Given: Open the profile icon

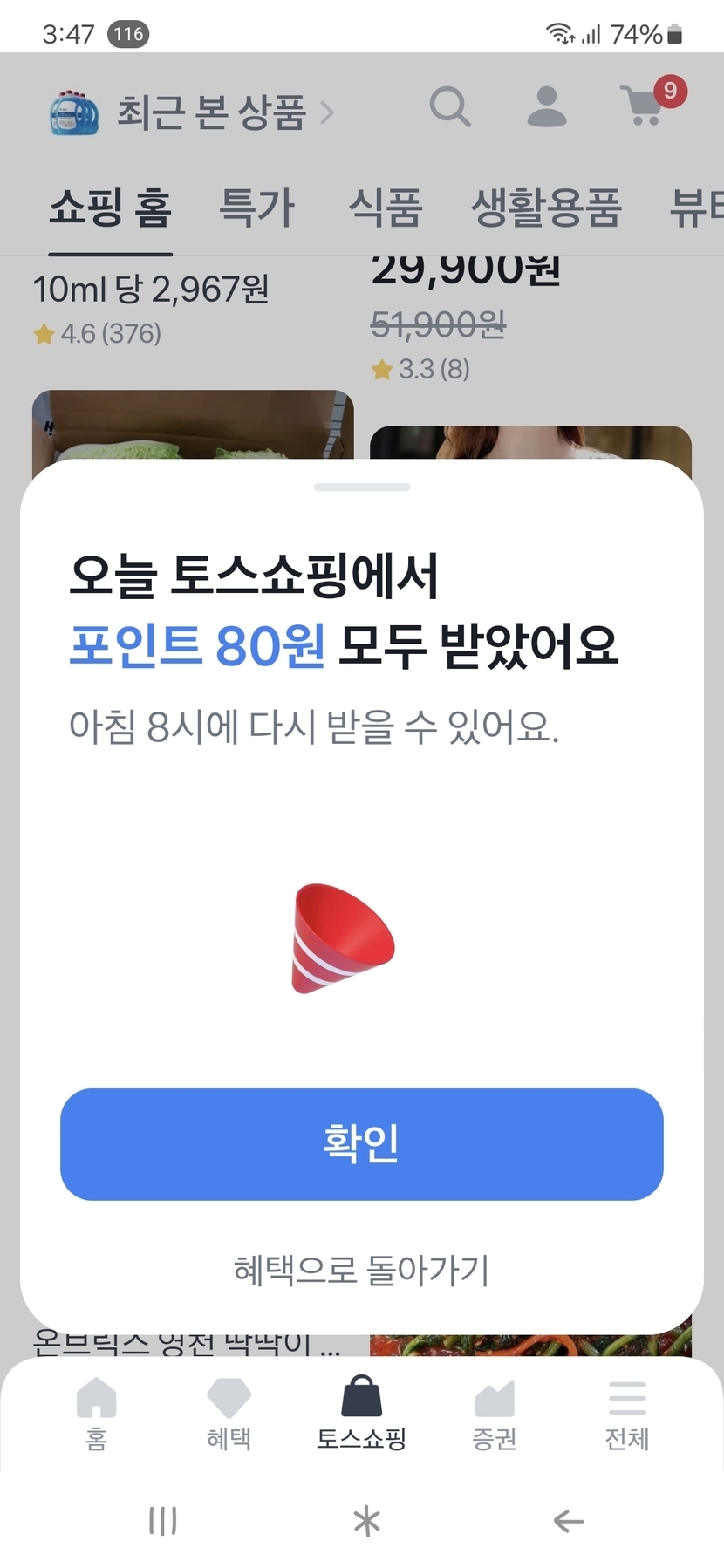Looking at the screenshot, I should tap(547, 107).
